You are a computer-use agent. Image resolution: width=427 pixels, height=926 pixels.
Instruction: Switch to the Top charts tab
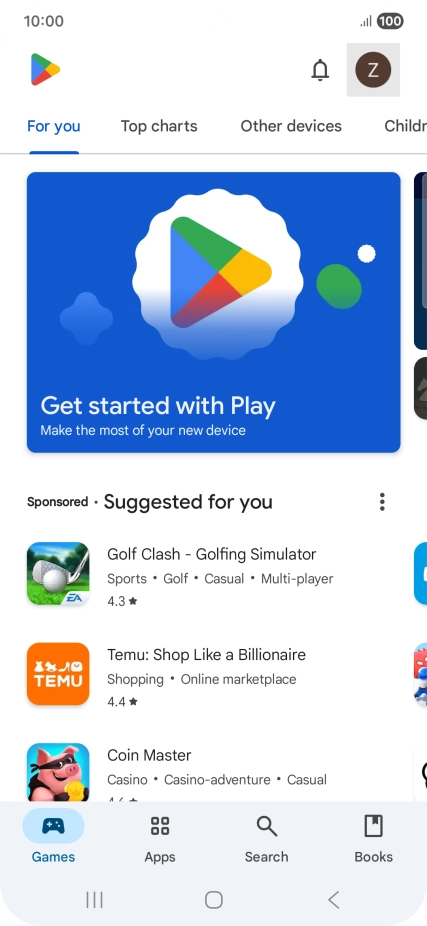(159, 126)
